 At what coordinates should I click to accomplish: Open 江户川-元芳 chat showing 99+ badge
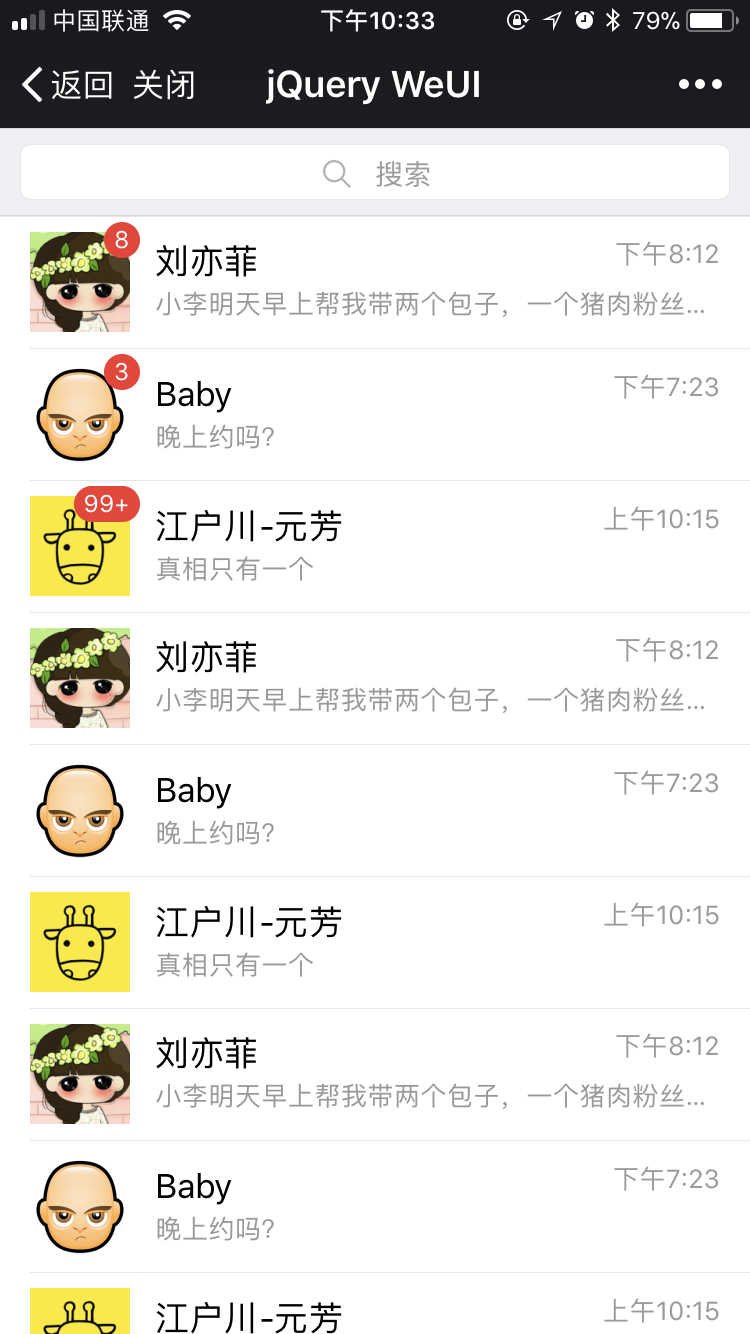[375, 546]
